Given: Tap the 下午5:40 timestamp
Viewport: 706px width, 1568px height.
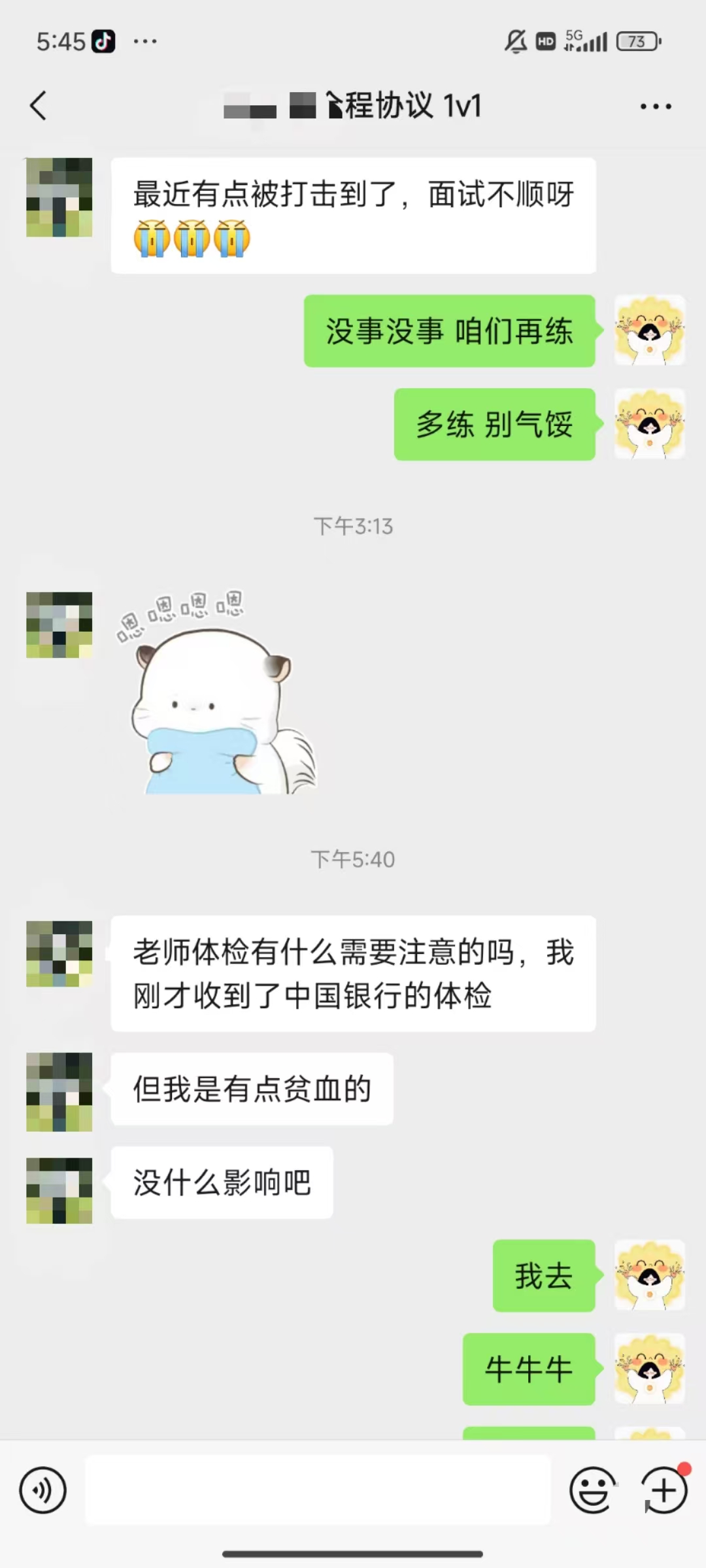Looking at the screenshot, I should (353, 859).
